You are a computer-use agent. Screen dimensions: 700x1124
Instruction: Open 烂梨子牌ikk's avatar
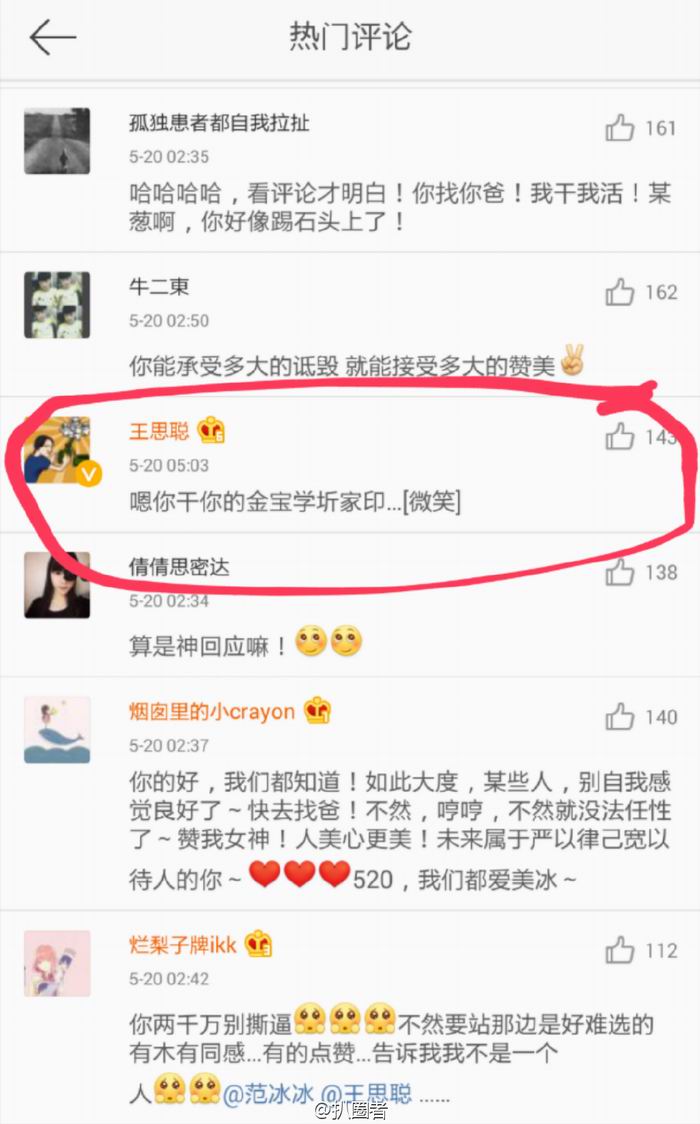pos(57,963)
